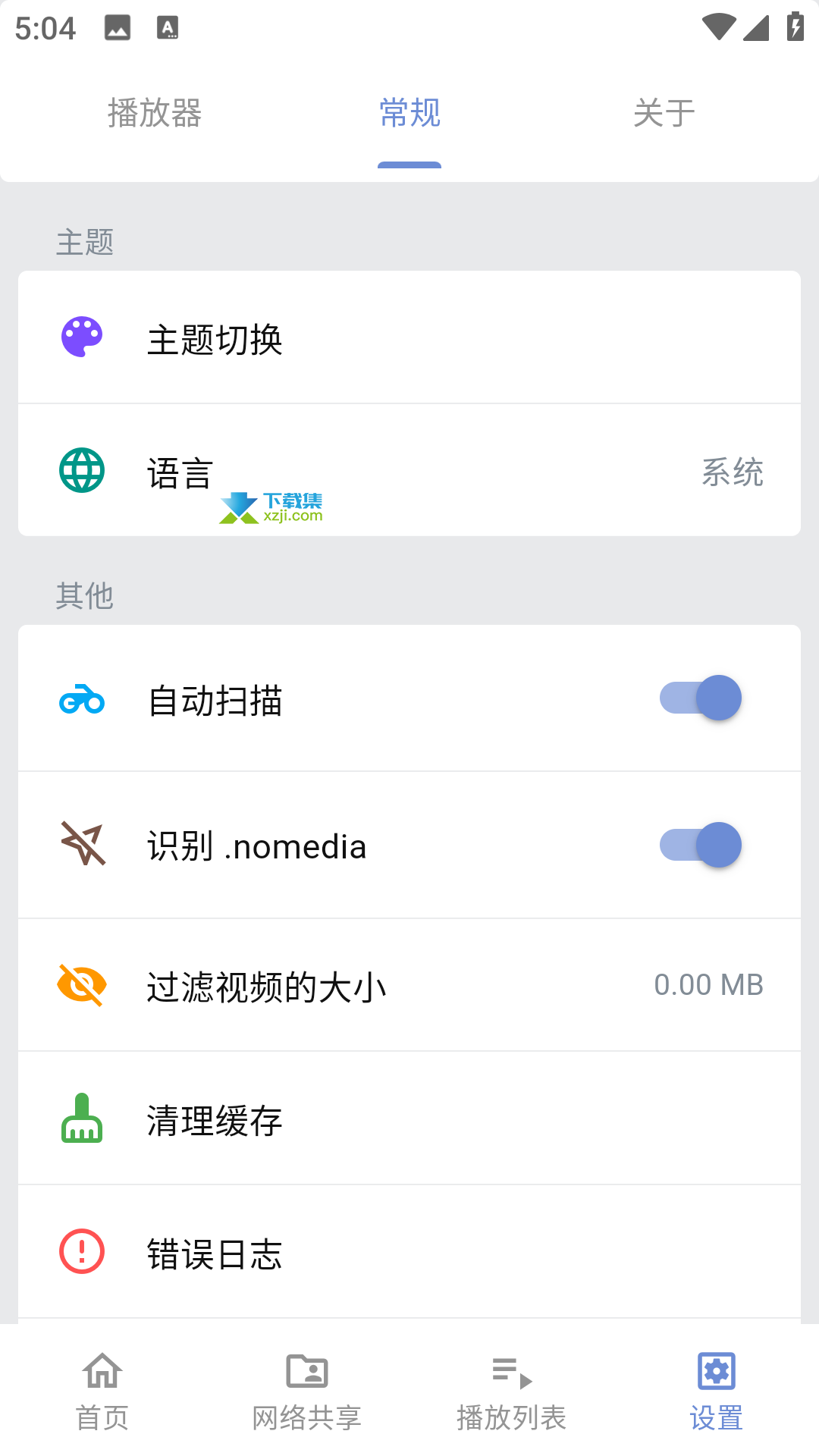Turn off 识别 .nomedia switch
The height and width of the screenshot is (1456, 819).
[x=700, y=845]
